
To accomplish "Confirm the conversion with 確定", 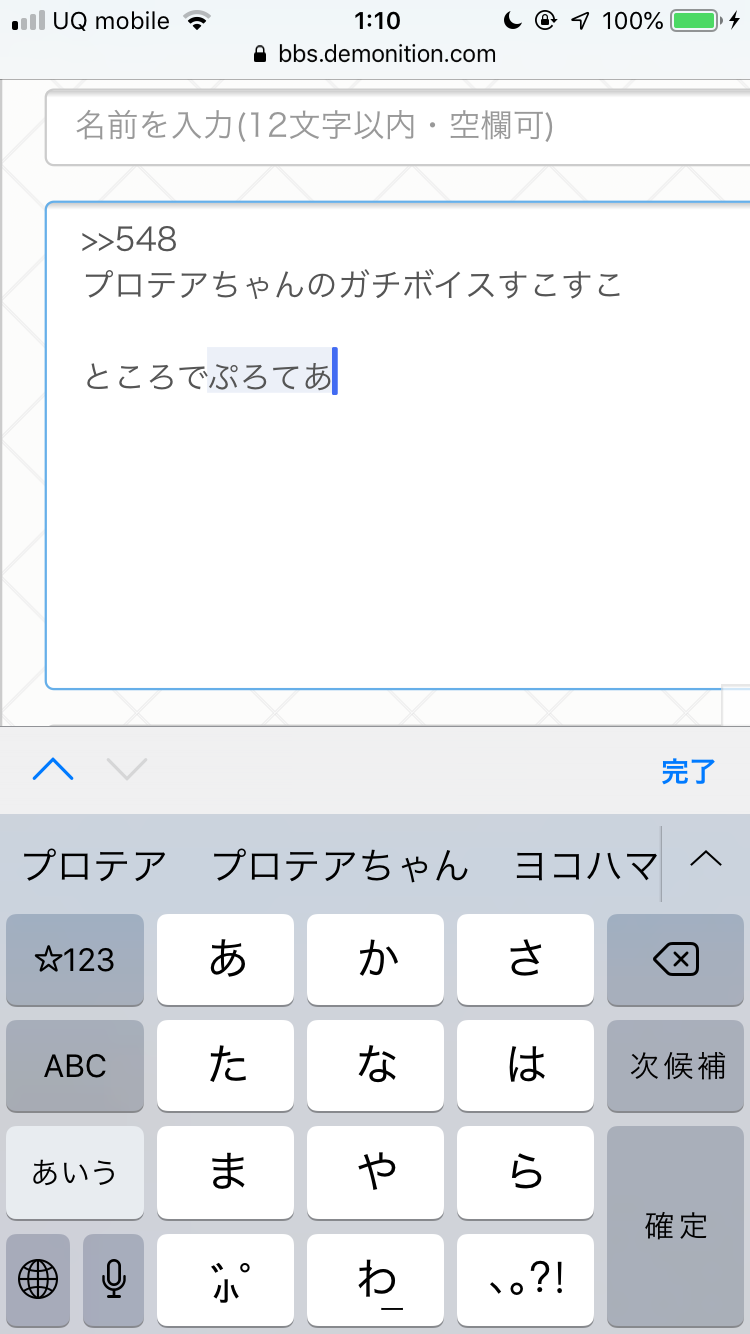I will 677,1225.
